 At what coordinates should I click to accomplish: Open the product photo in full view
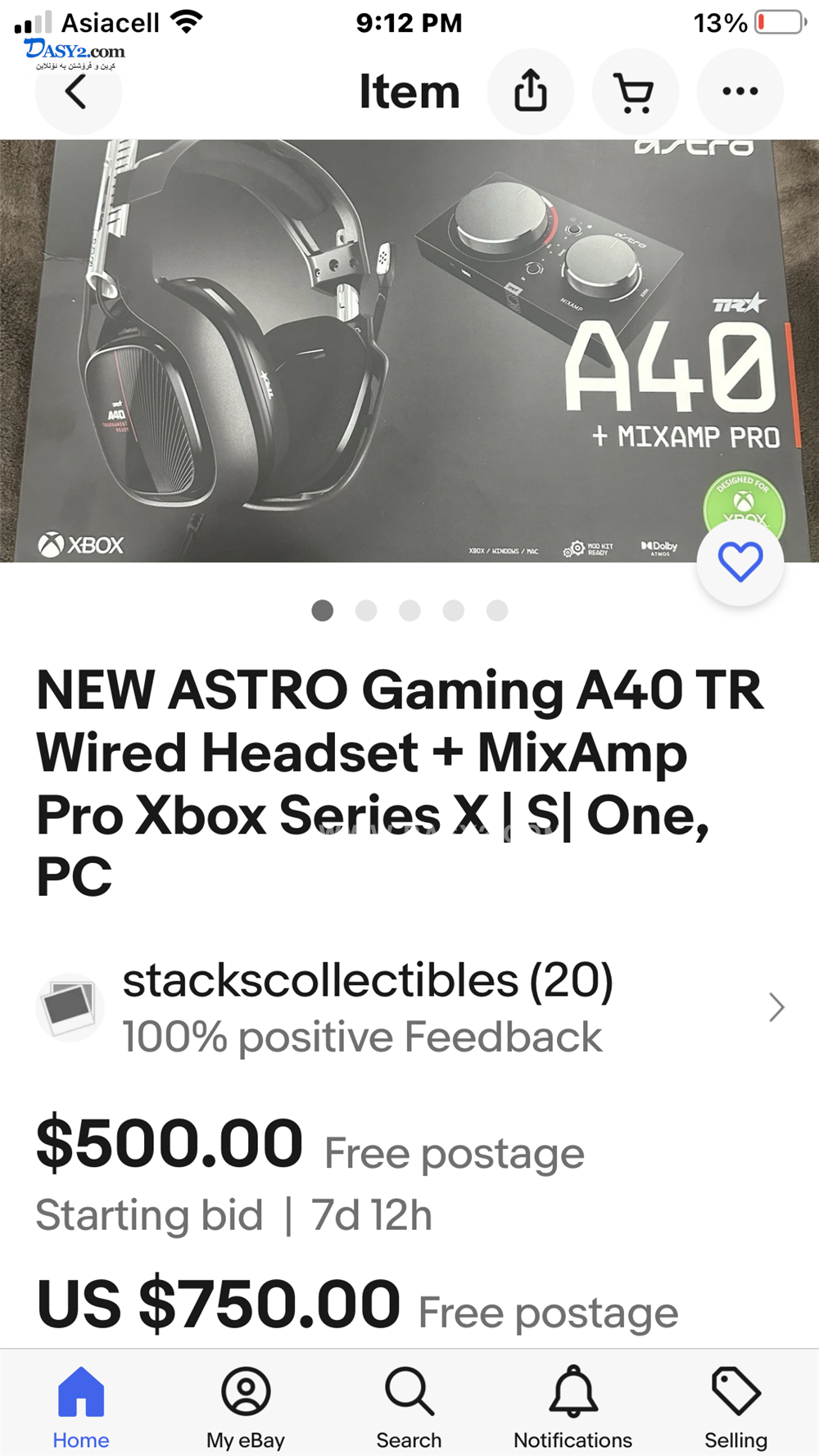(369, 352)
